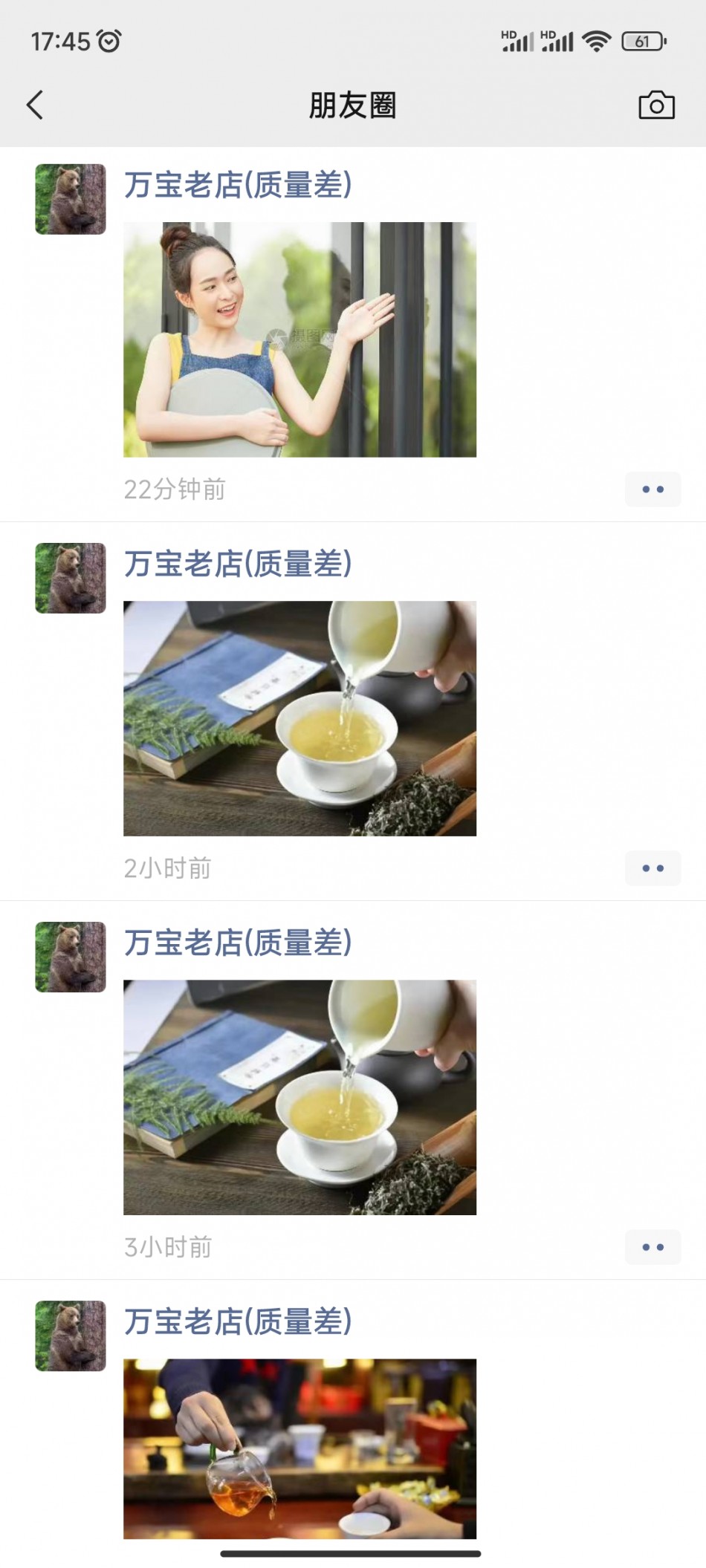Go back from 朋友圈
The height and width of the screenshot is (1568, 706).
point(35,105)
